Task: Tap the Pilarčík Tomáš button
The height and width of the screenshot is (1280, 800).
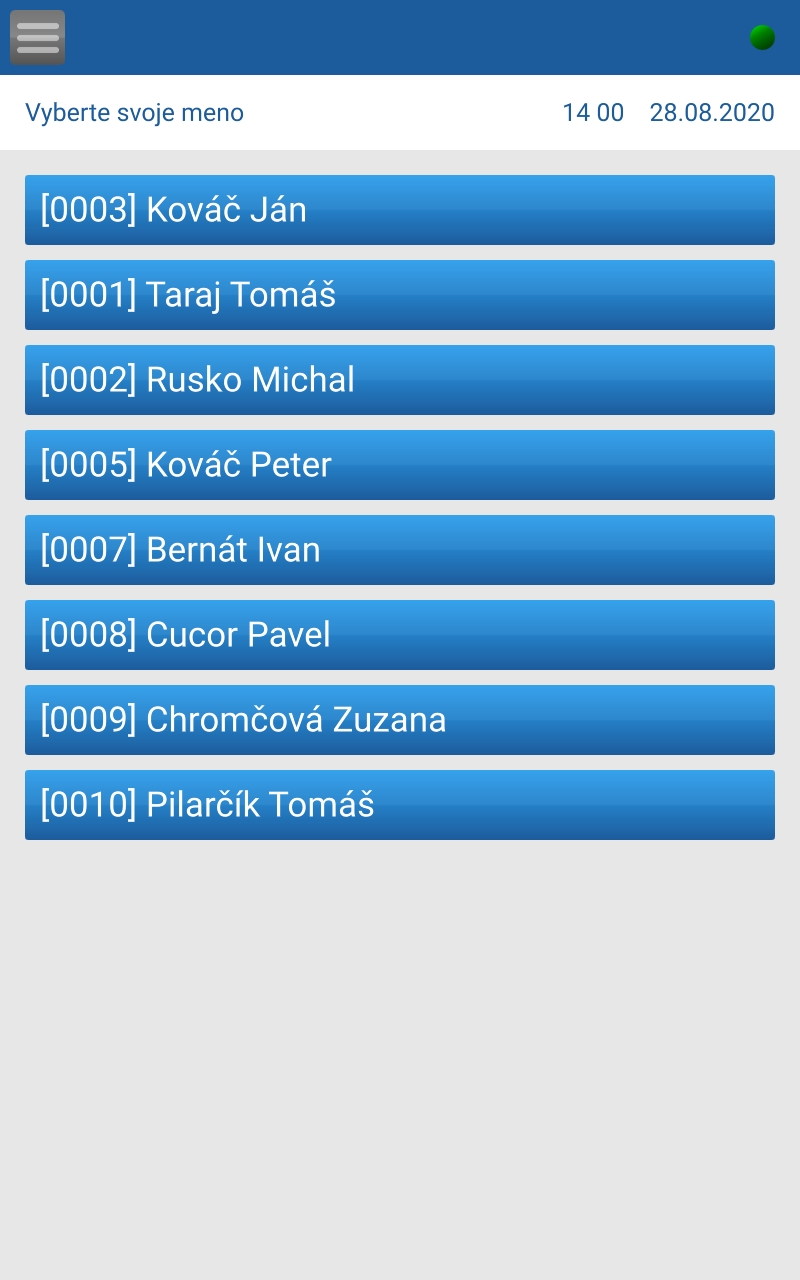Action: [x=400, y=805]
